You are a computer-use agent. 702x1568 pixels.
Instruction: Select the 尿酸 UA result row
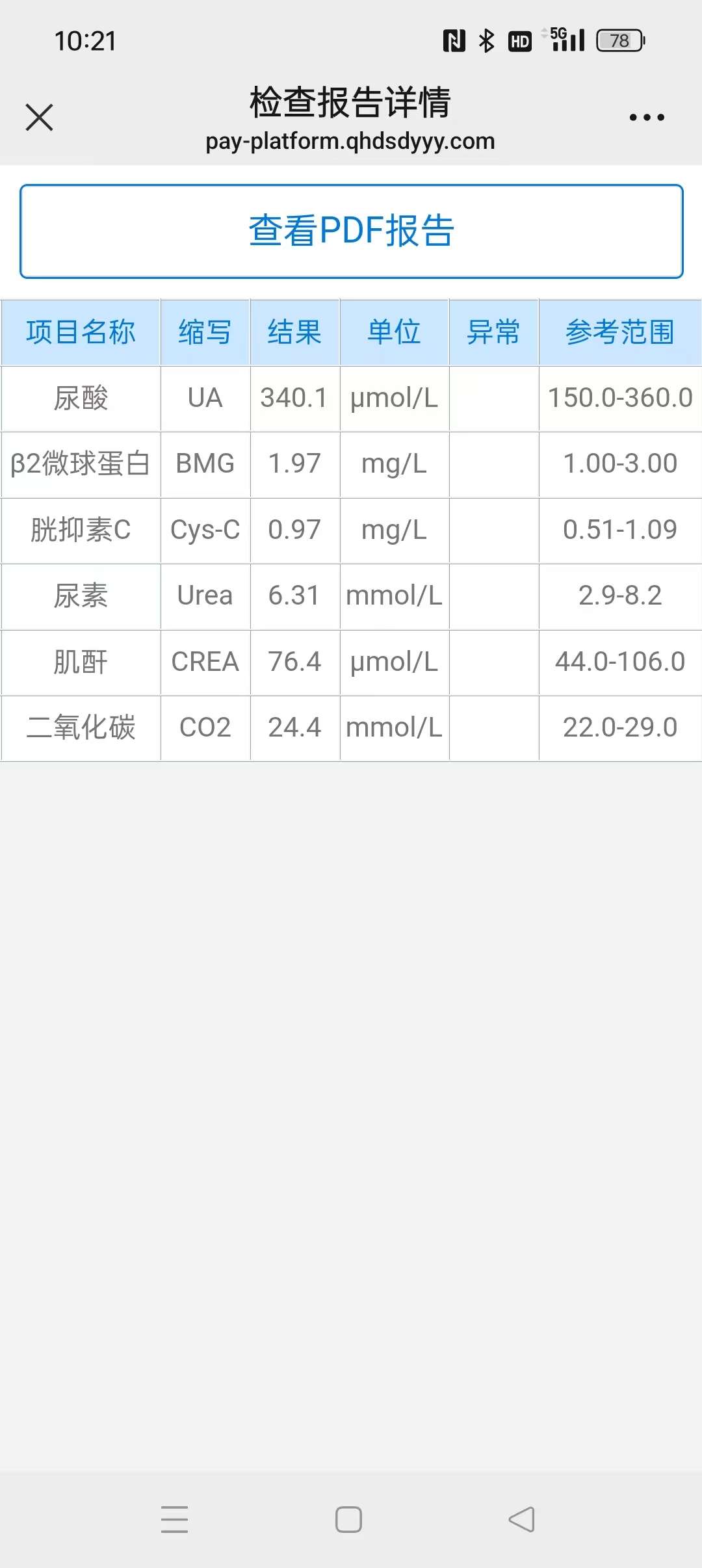click(294, 399)
